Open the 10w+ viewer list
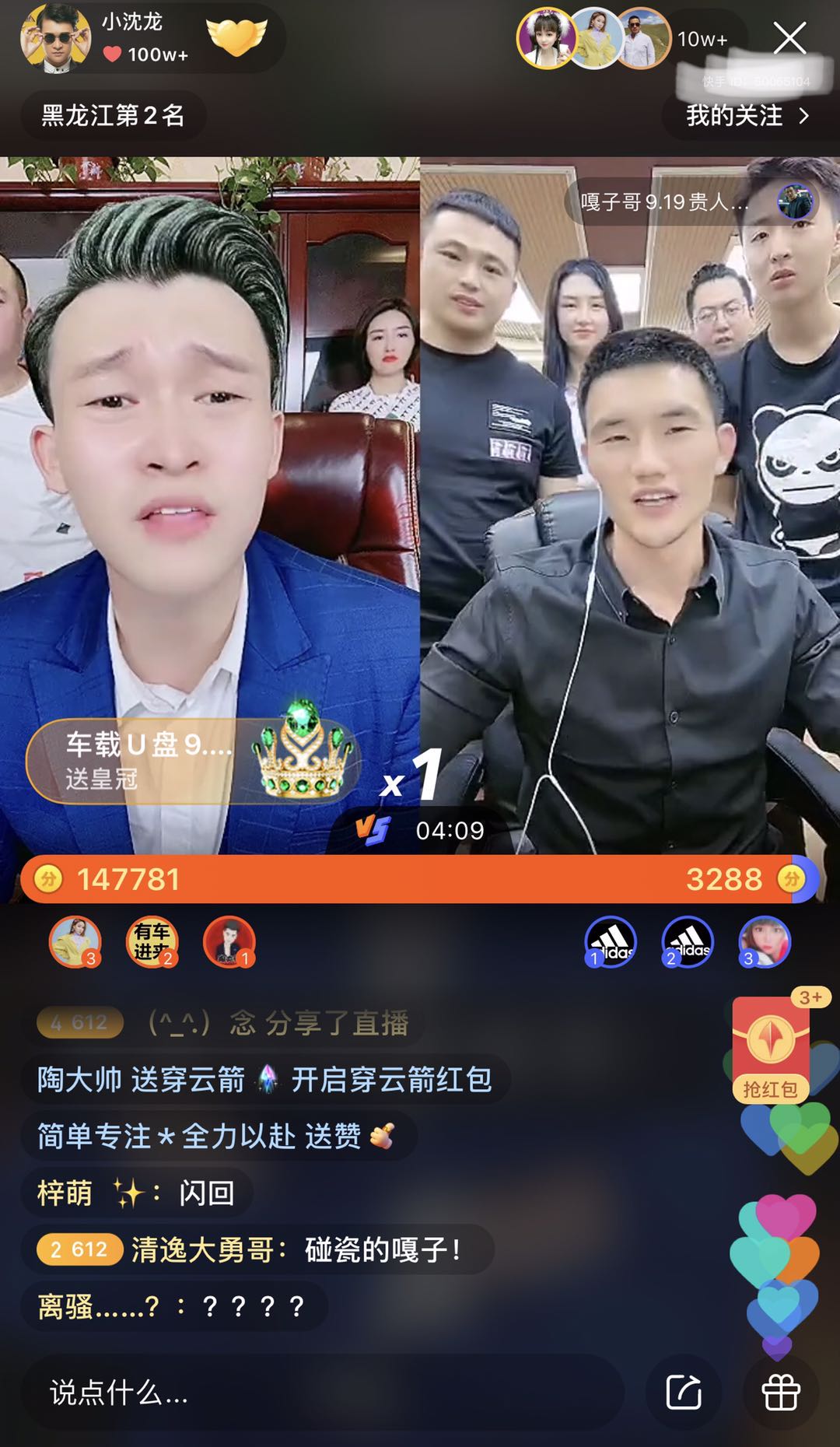 (x=704, y=36)
